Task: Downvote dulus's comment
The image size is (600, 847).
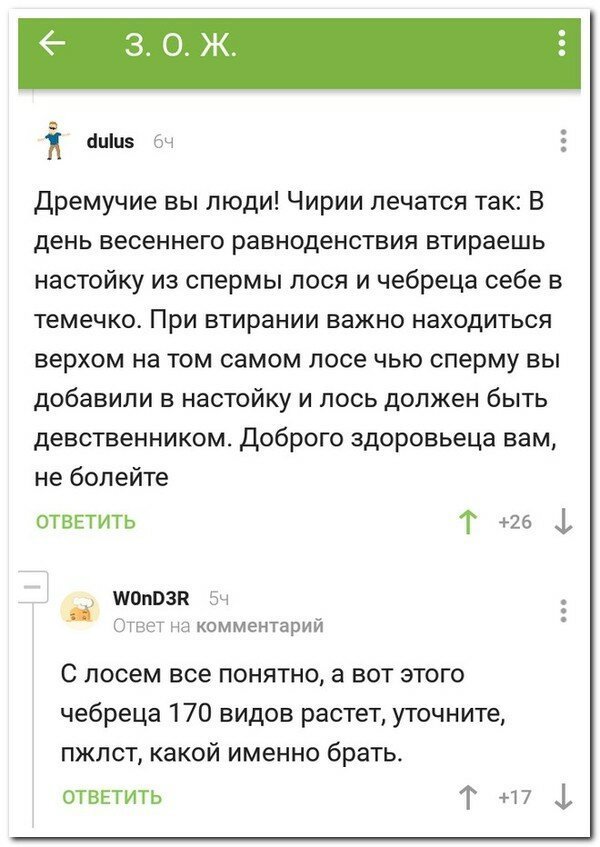Action: pos(564,521)
